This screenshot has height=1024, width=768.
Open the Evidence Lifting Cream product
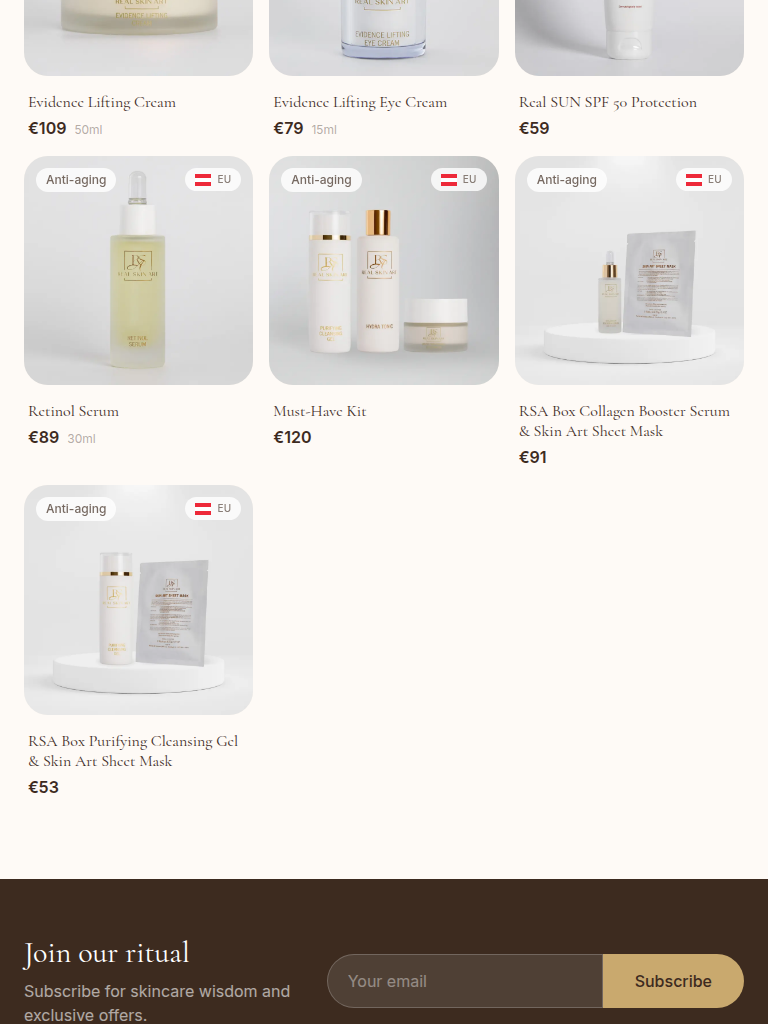coord(102,102)
